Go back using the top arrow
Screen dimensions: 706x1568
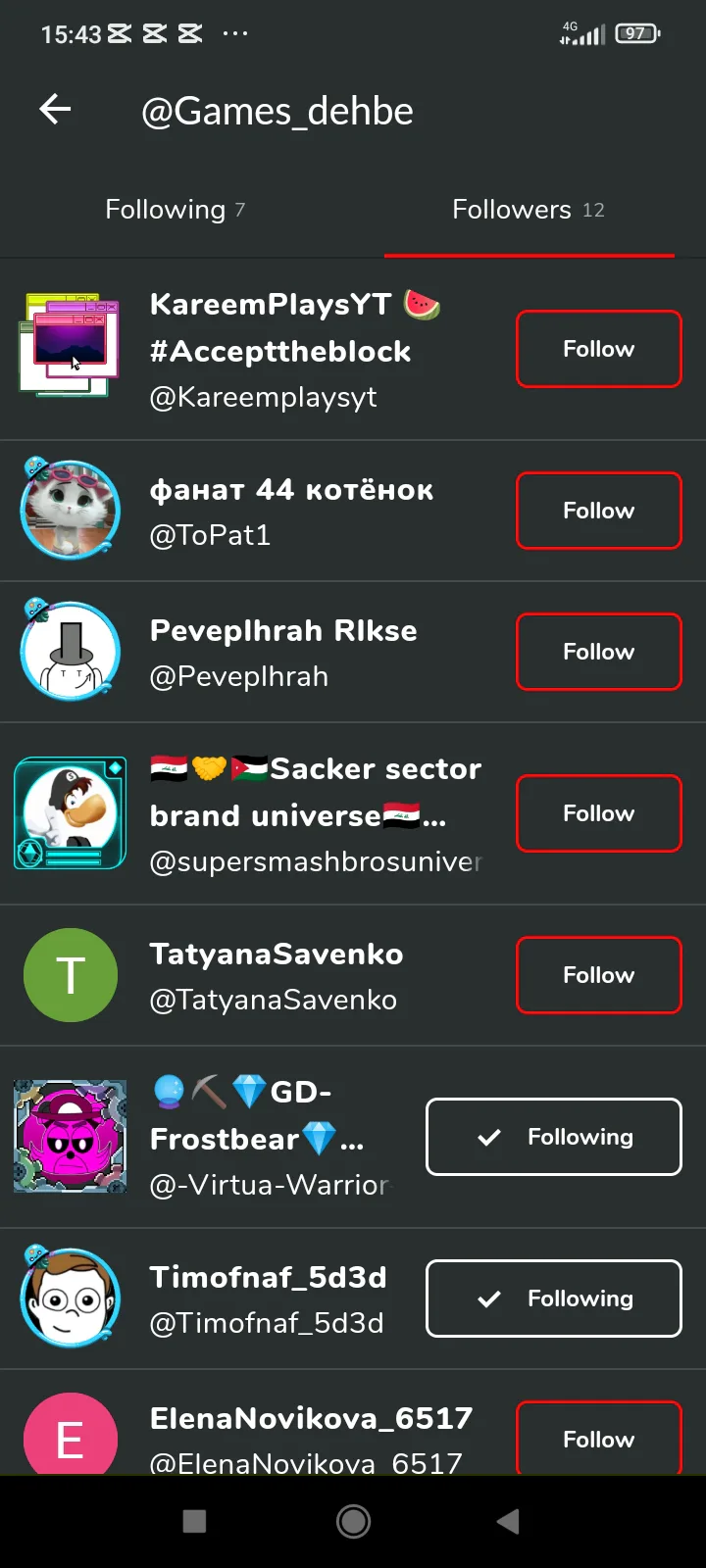(x=55, y=110)
